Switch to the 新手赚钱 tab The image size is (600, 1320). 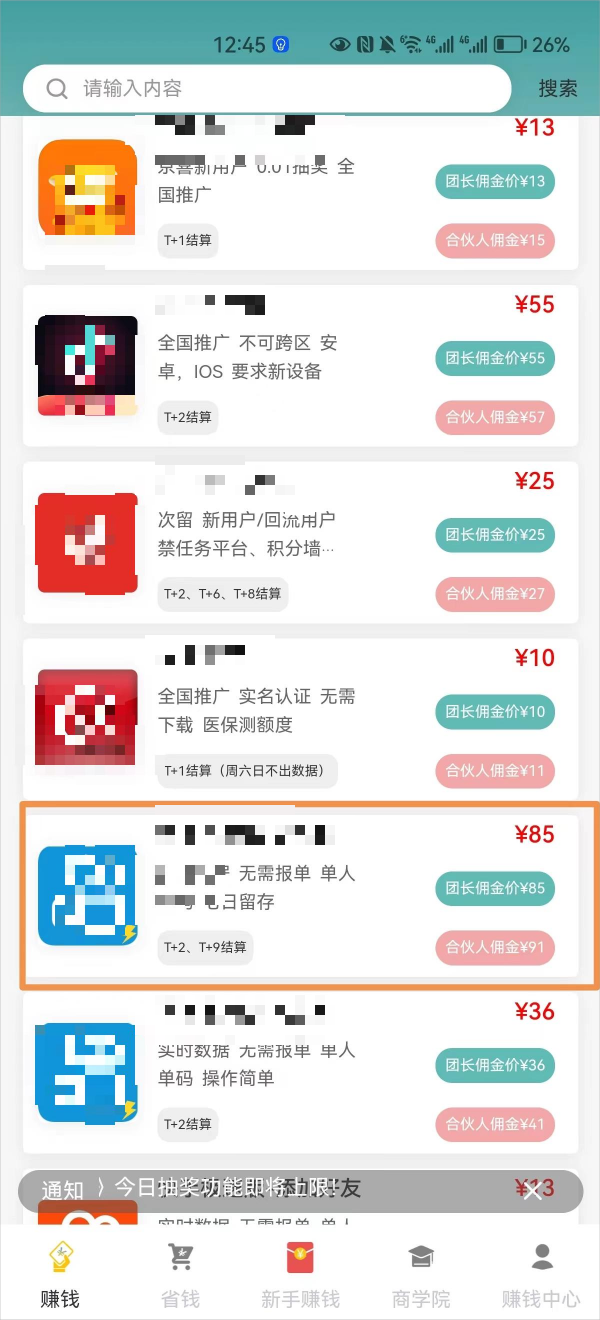coord(300,1276)
